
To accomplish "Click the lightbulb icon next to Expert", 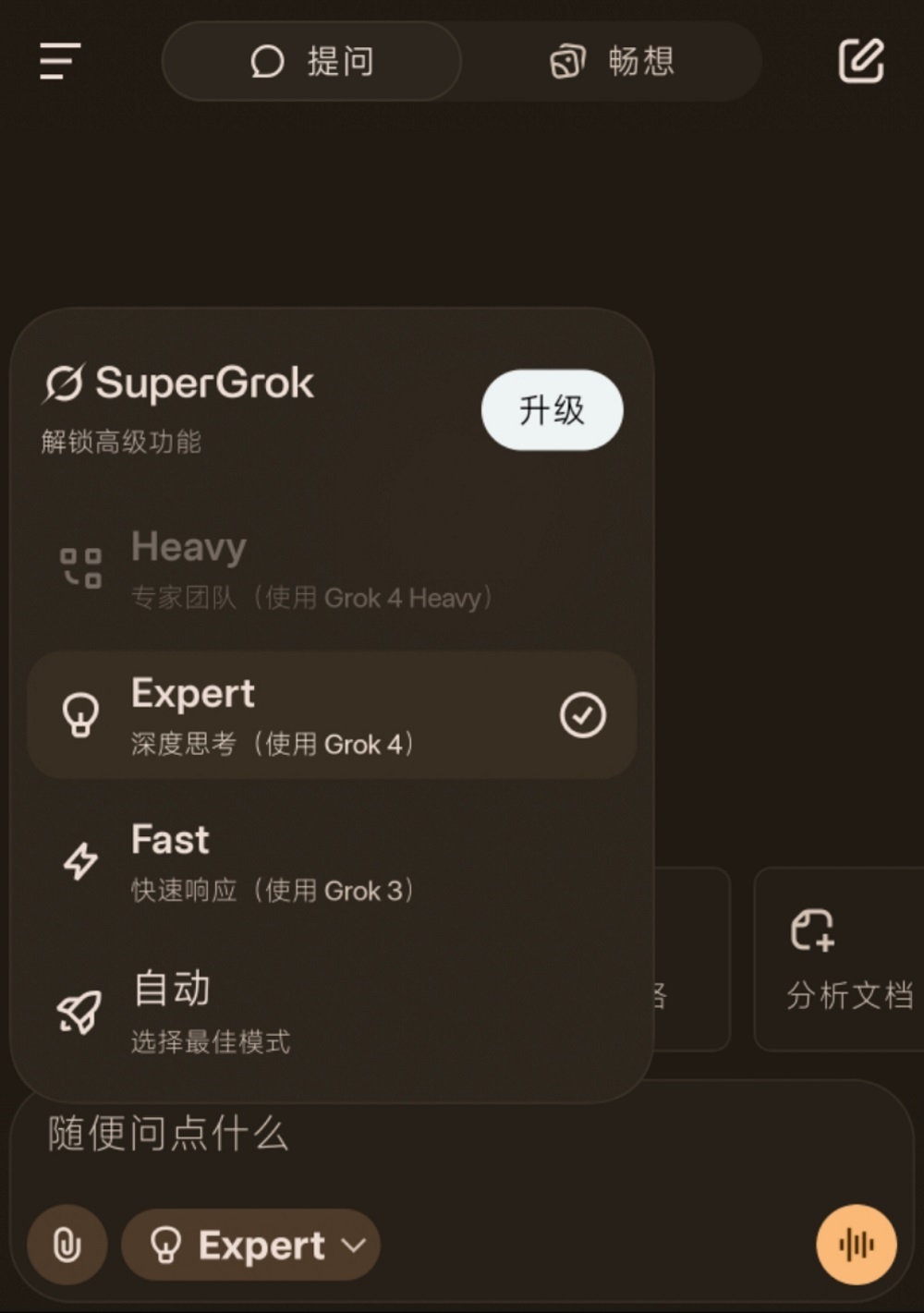I will pos(80,713).
